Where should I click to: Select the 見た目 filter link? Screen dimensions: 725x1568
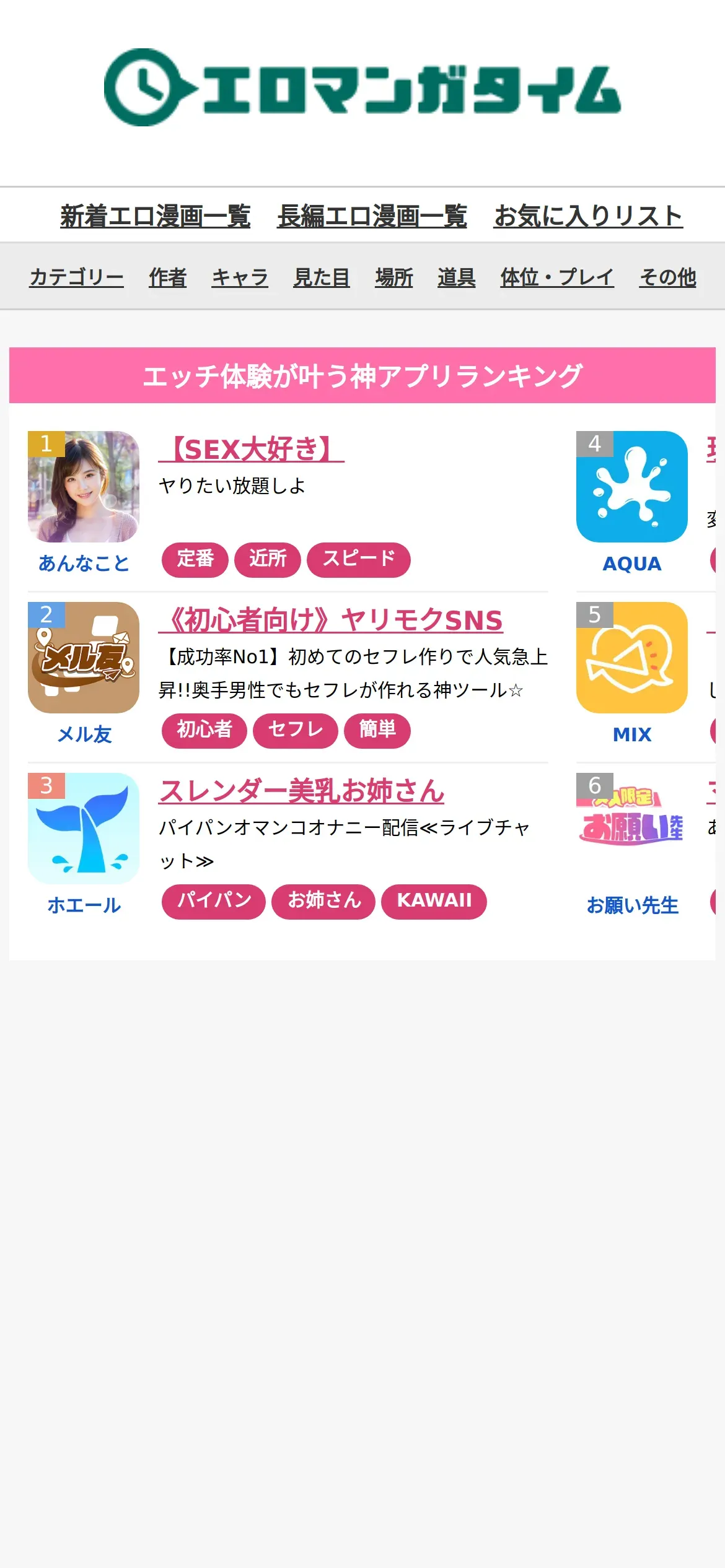pos(321,277)
